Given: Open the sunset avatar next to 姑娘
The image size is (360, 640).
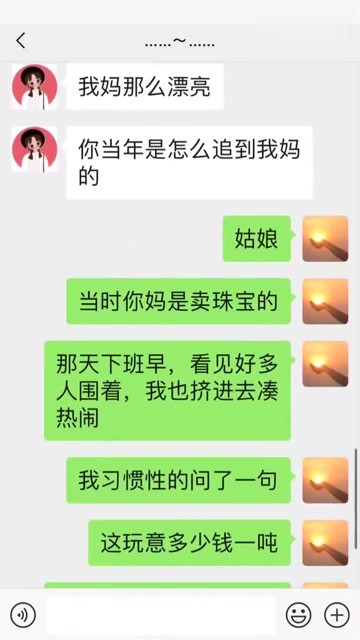Looking at the screenshot, I should pyautogui.click(x=325, y=239).
